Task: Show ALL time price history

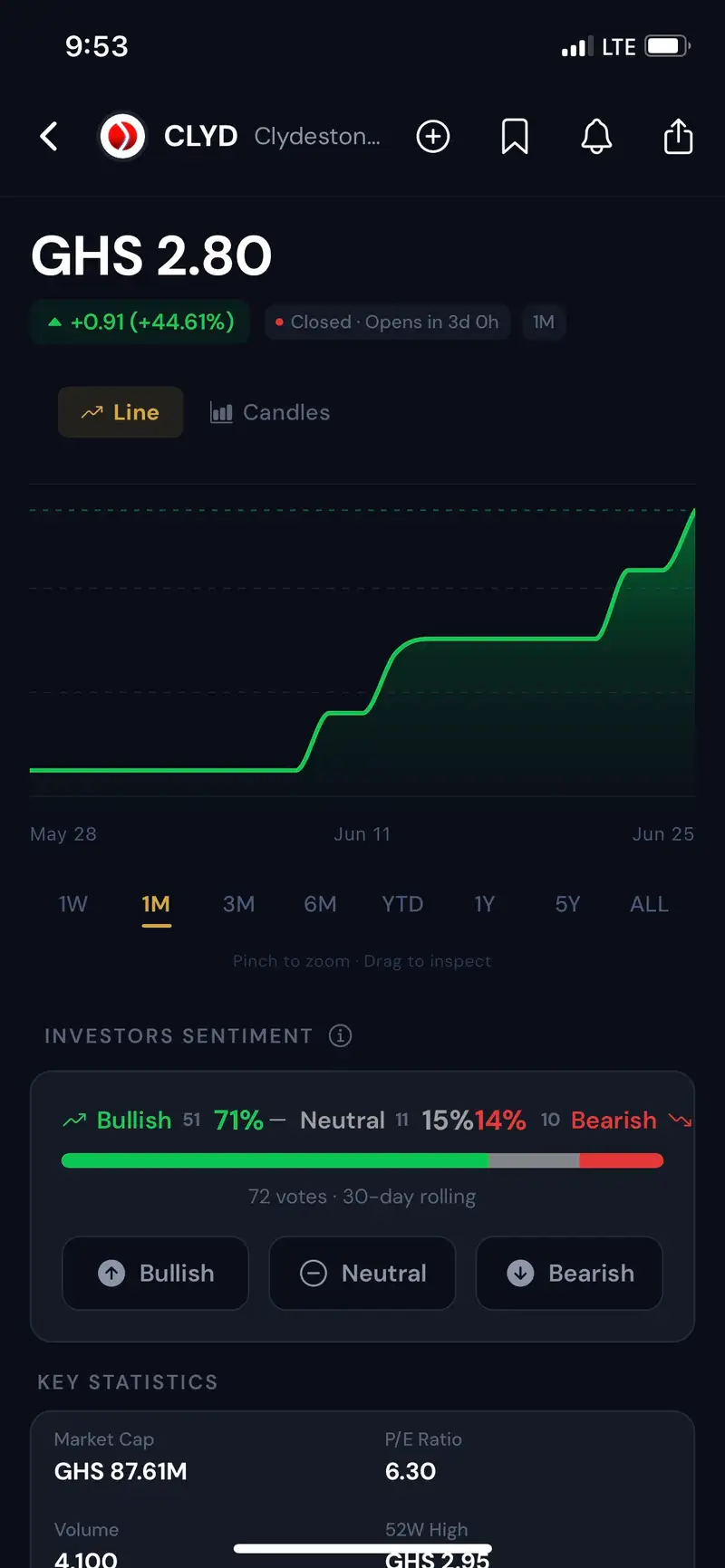Action: click(x=649, y=904)
